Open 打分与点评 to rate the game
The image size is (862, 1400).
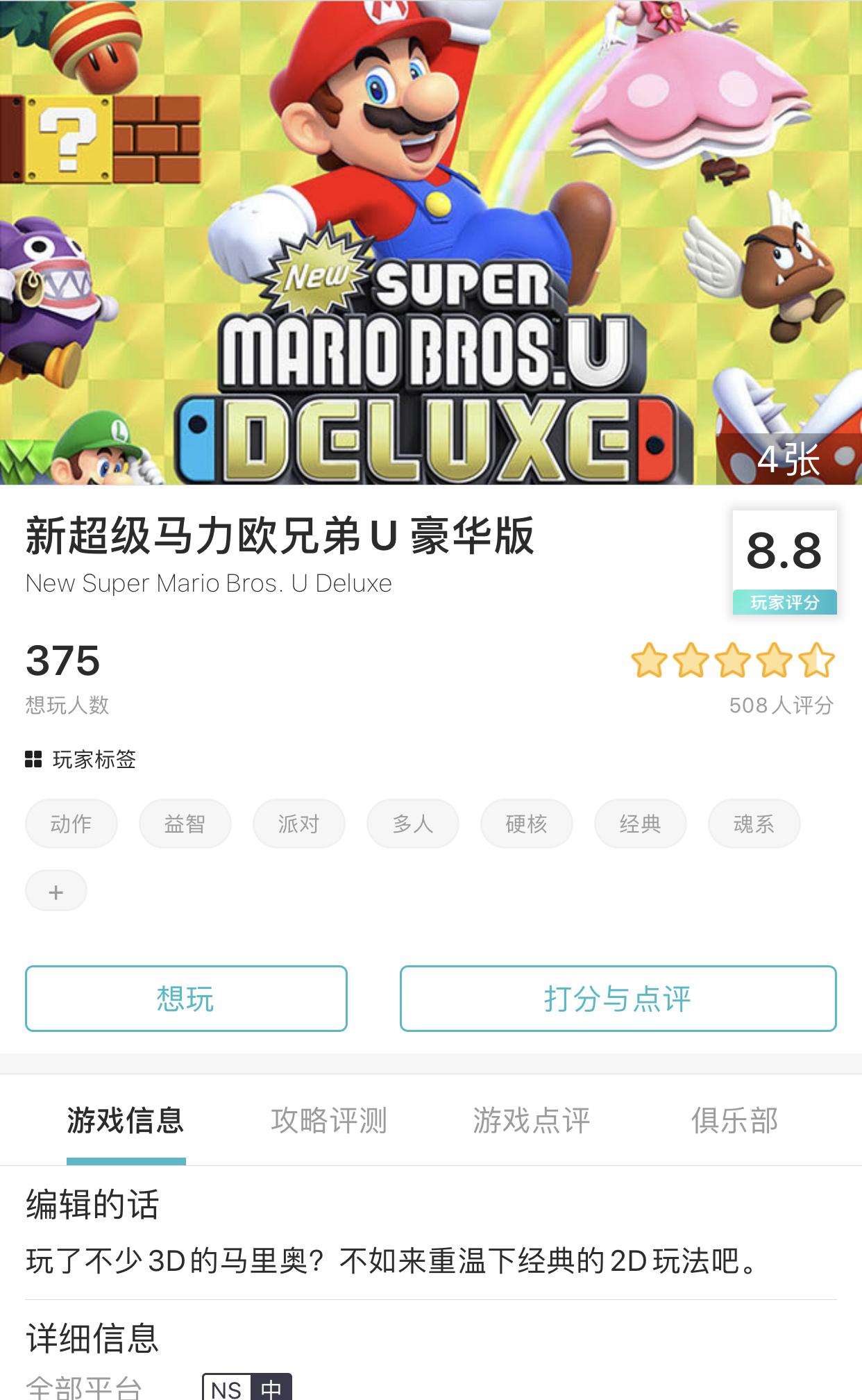(x=618, y=999)
